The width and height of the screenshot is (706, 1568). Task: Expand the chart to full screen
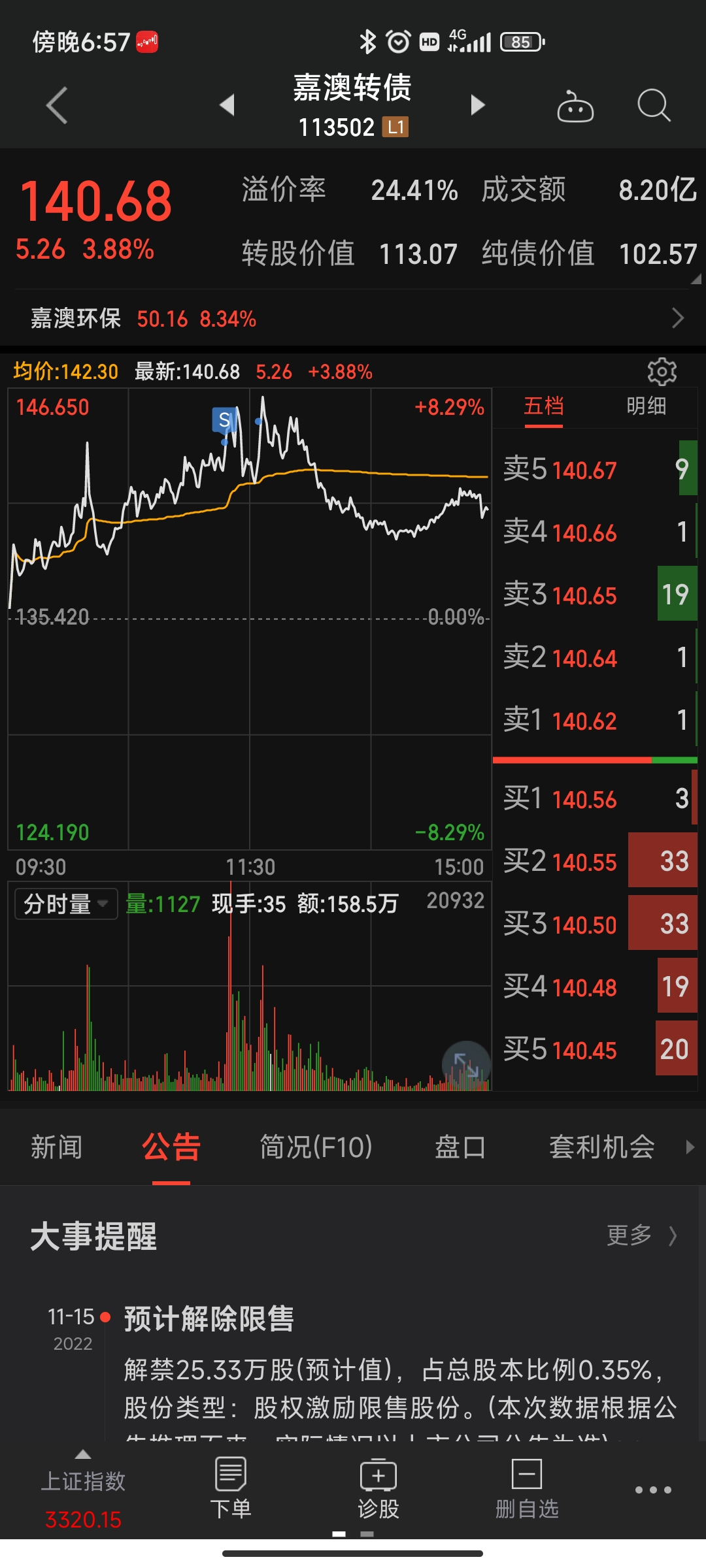pyautogui.click(x=466, y=1065)
